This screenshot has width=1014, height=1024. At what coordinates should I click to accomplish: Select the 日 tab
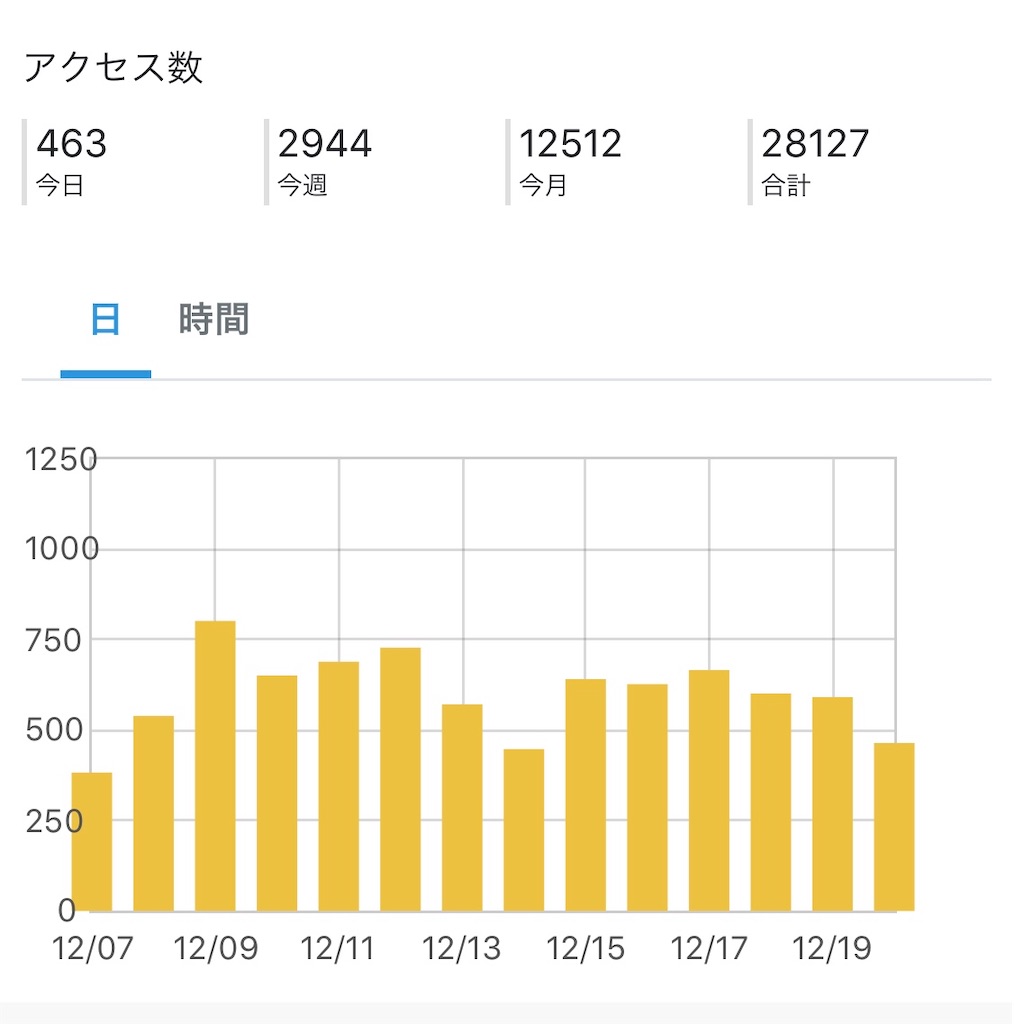(104, 318)
